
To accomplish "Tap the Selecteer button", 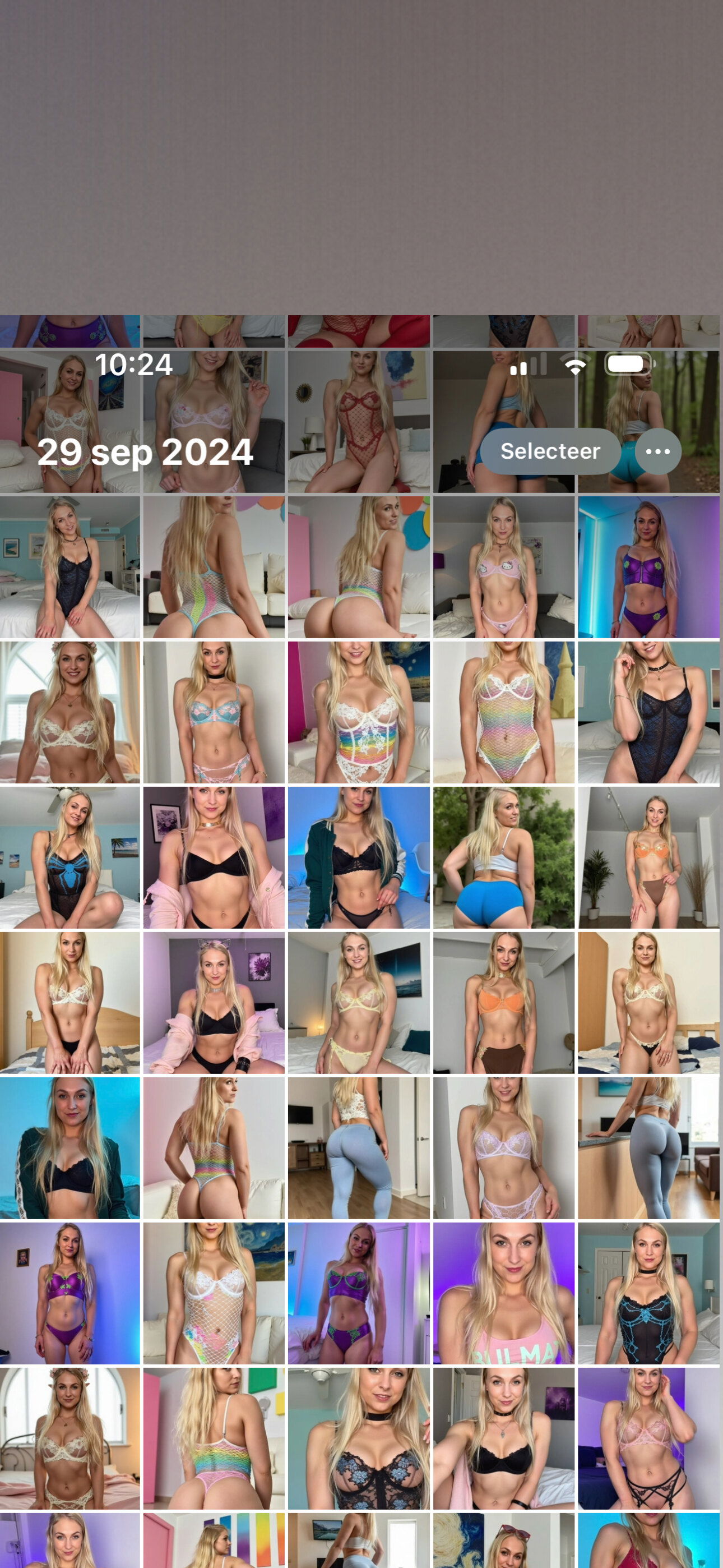I will (550, 451).
